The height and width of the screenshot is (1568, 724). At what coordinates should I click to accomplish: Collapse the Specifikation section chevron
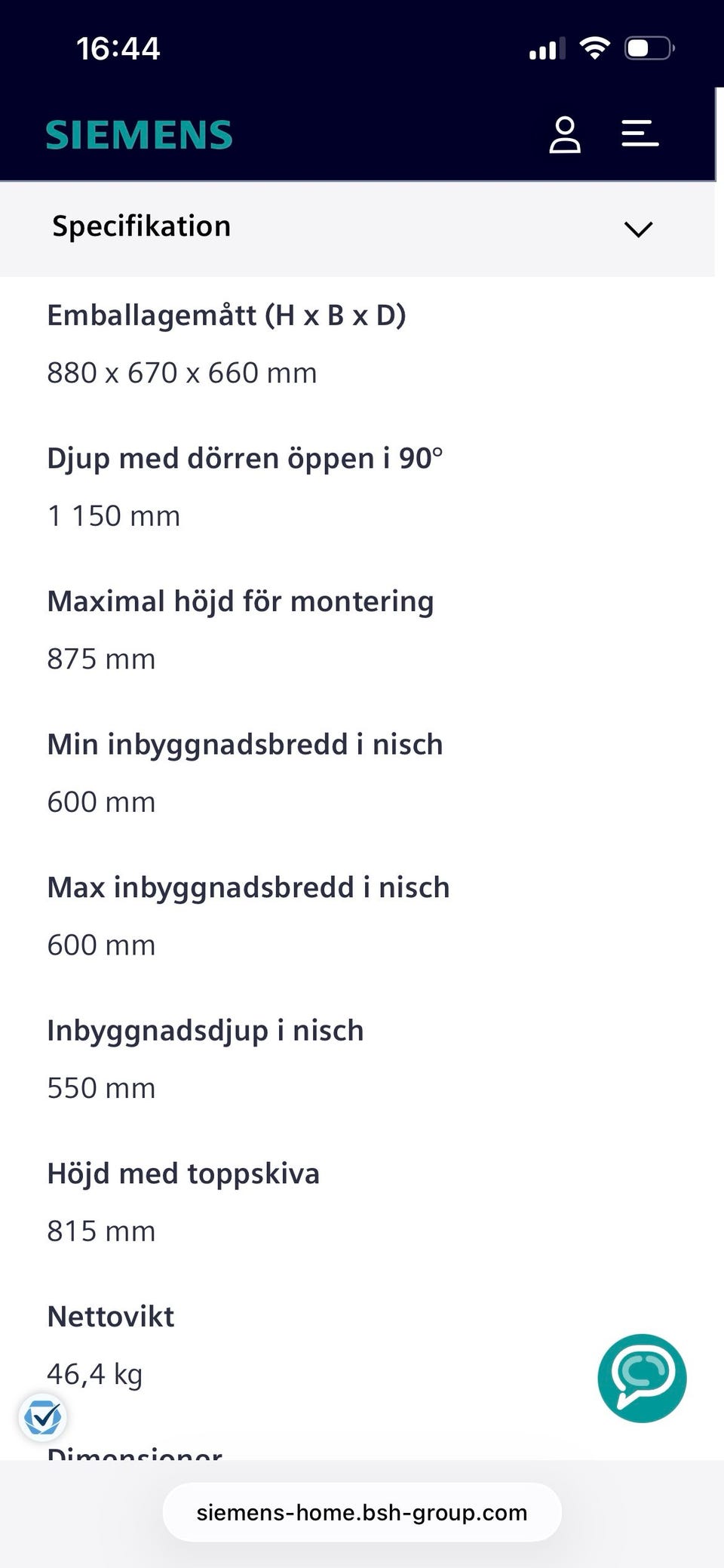pyautogui.click(x=638, y=229)
